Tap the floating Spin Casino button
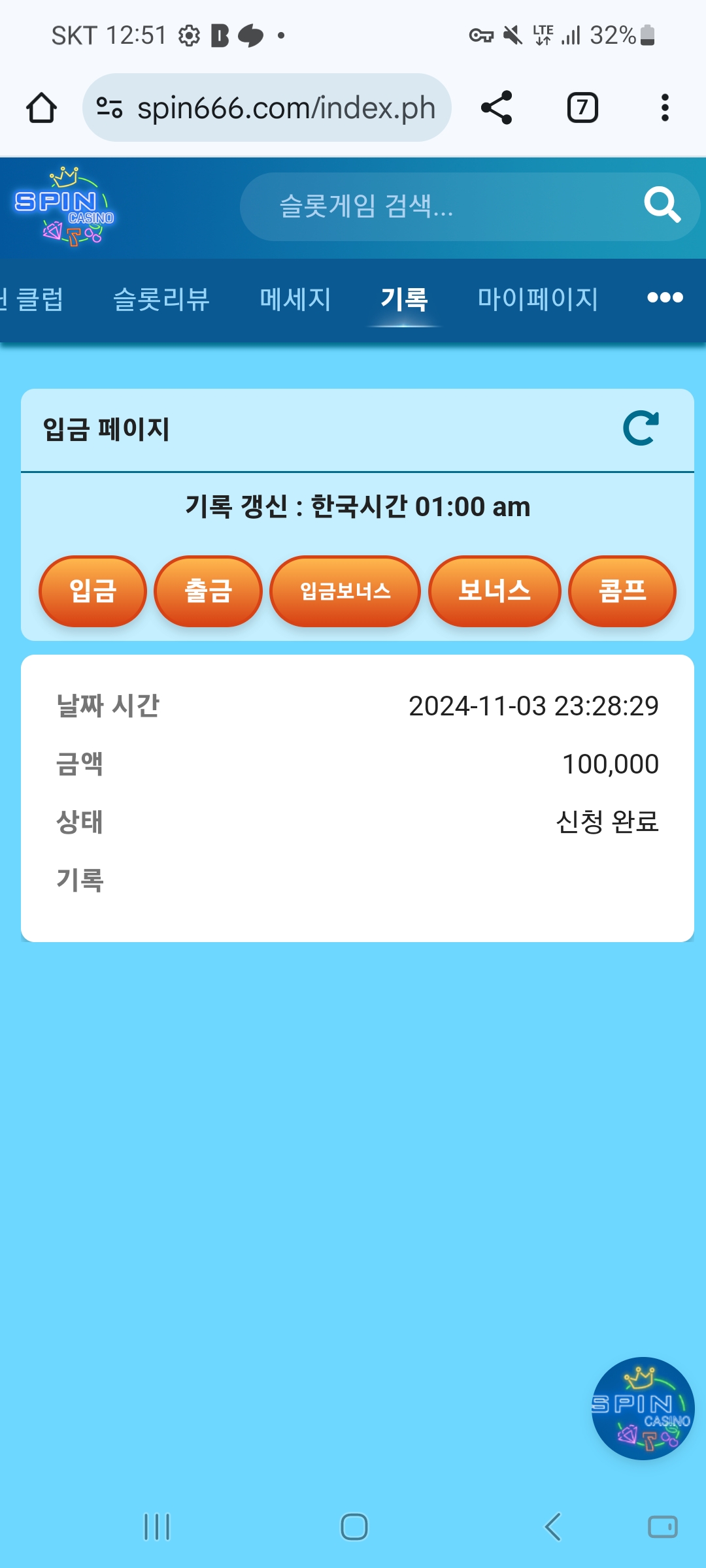 [643, 1408]
